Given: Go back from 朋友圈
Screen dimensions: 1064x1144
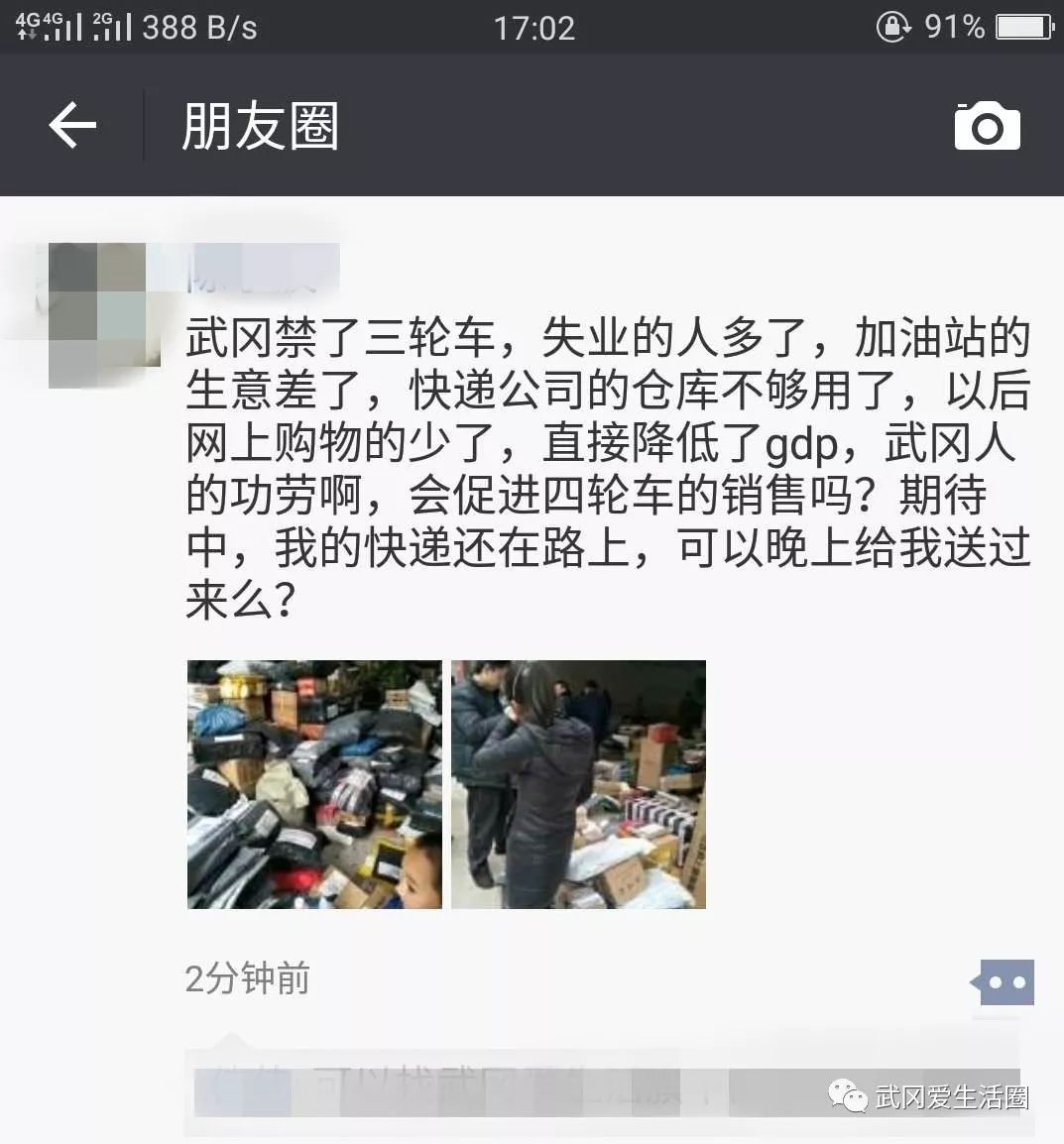Looking at the screenshot, I should [72, 126].
